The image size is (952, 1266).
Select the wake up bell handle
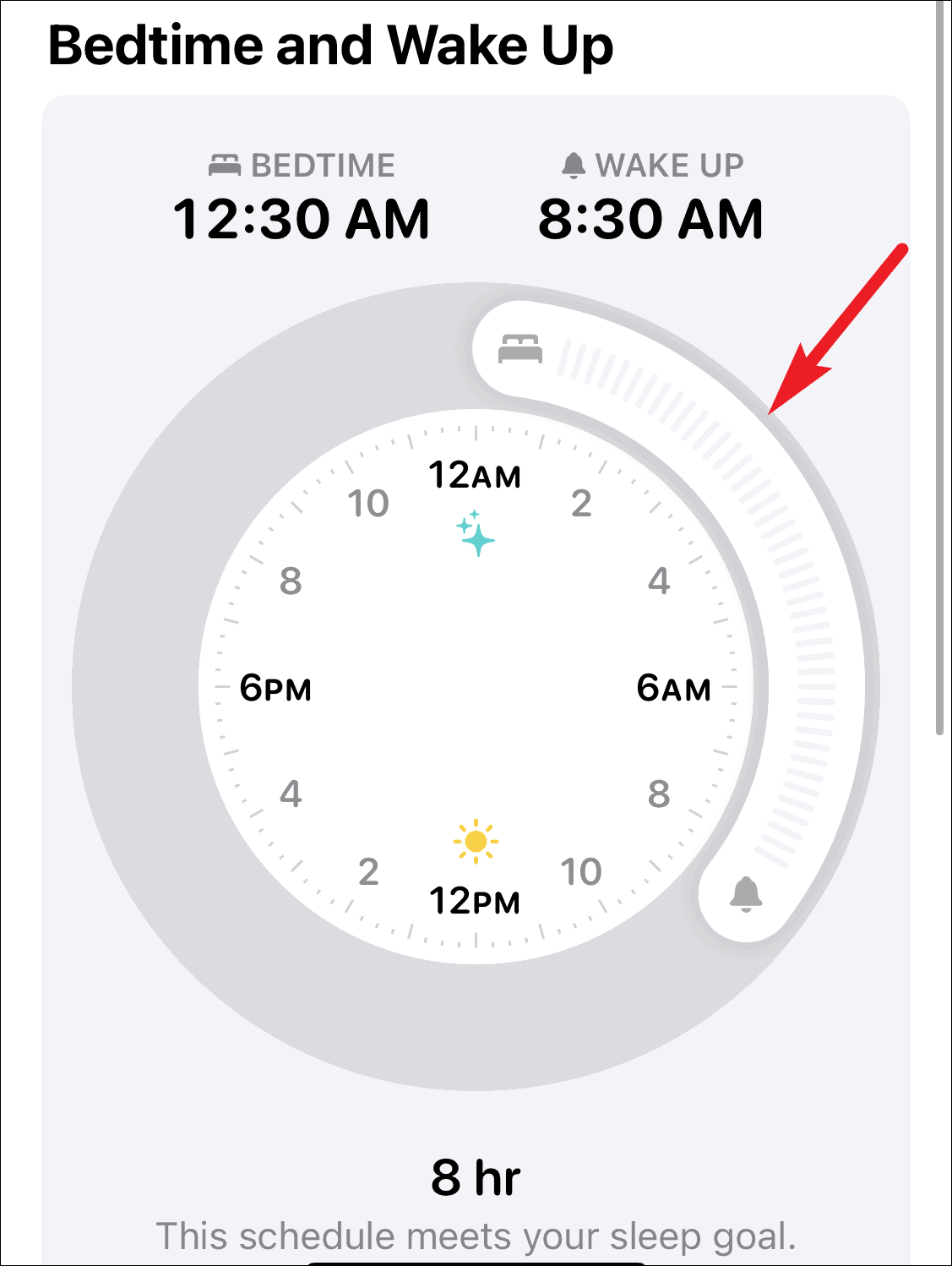746,894
